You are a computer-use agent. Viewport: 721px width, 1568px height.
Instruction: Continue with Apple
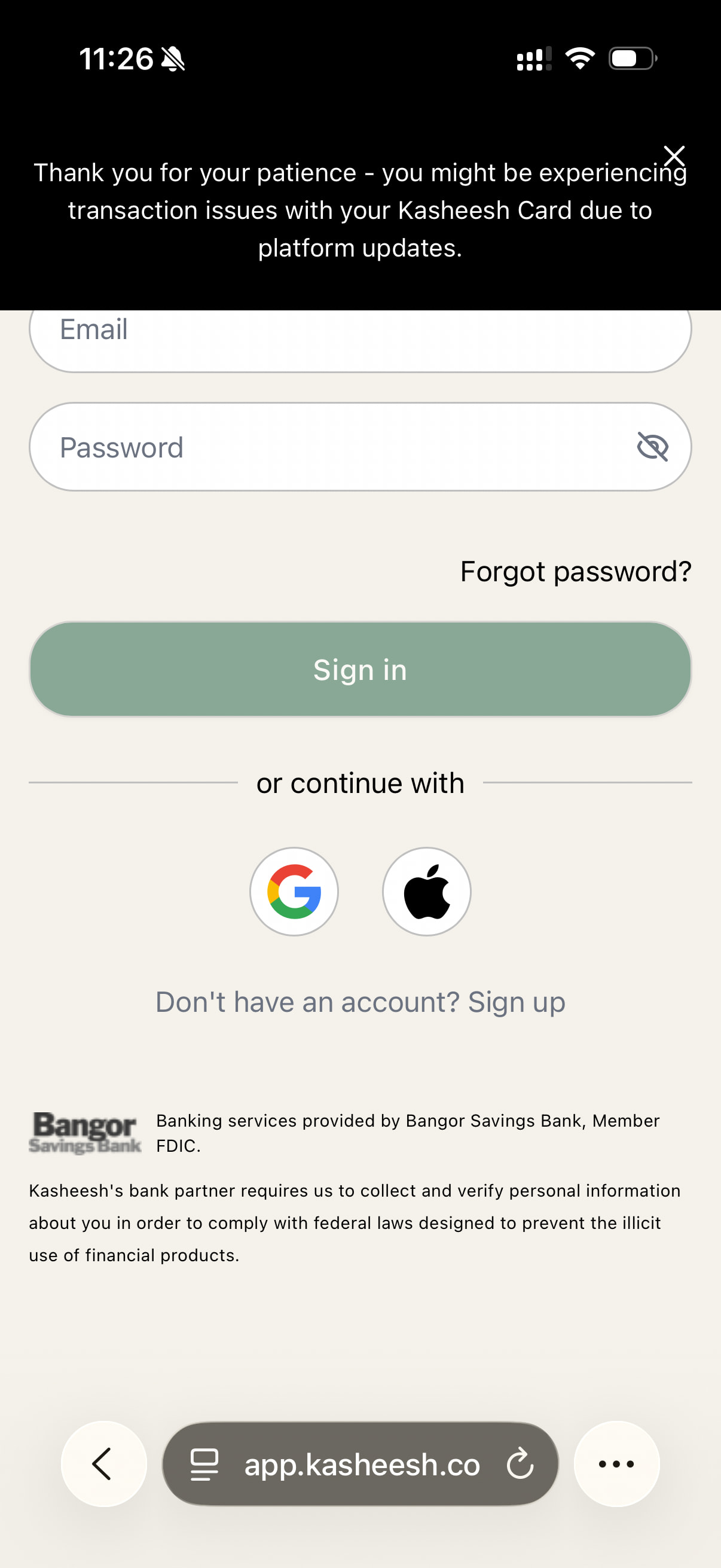[x=426, y=892]
